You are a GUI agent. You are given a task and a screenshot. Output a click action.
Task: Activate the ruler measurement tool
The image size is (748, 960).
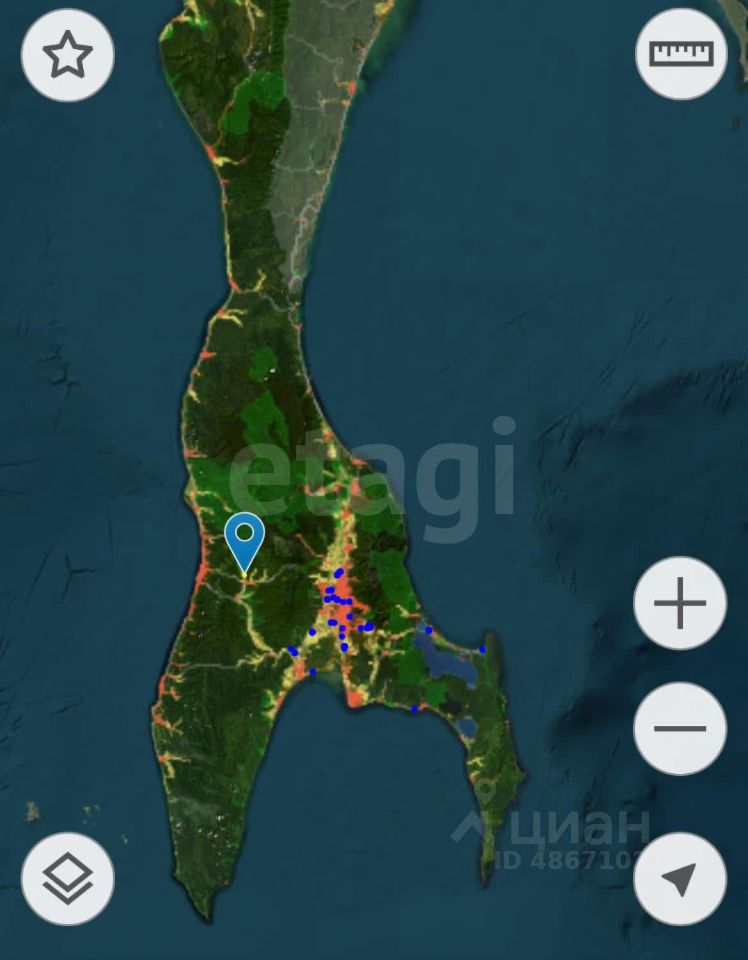[x=681, y=54]
